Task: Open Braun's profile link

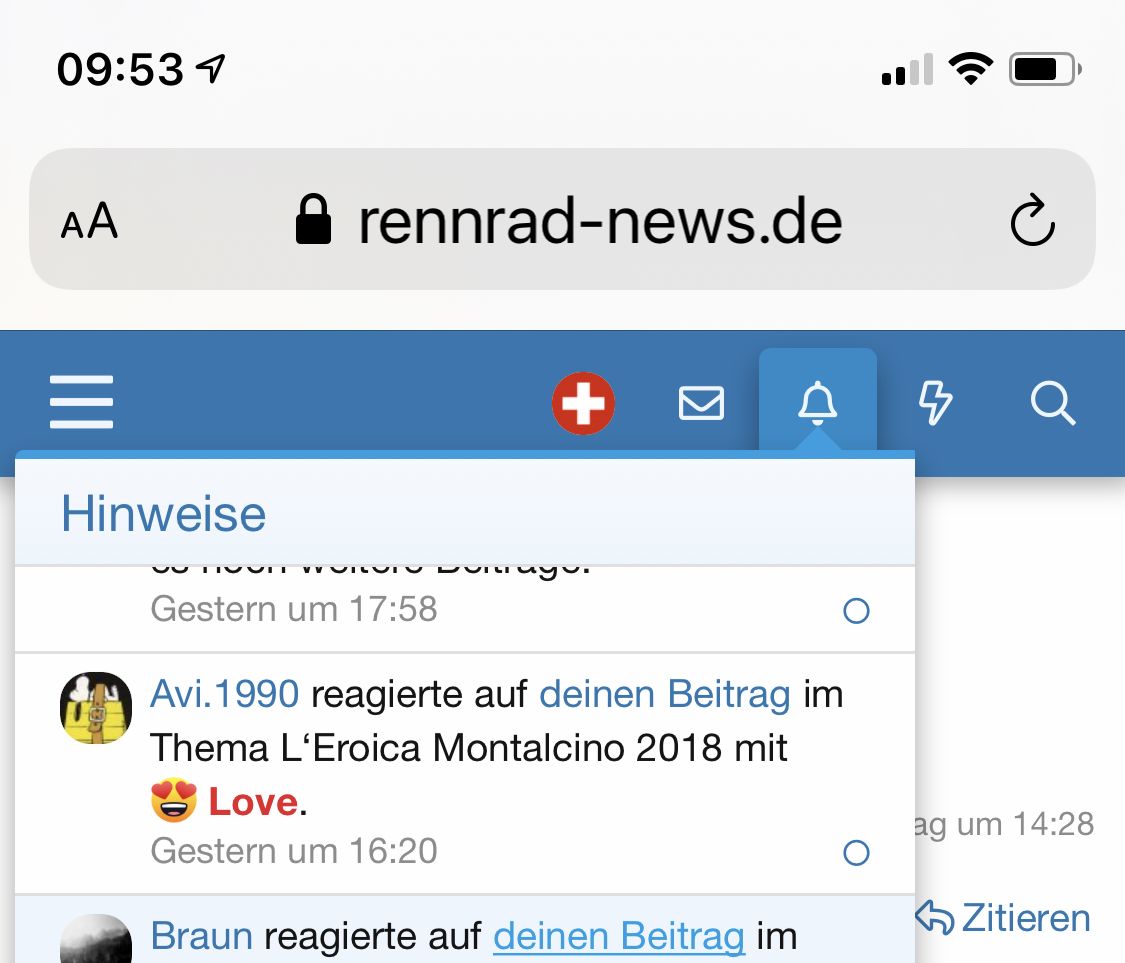Action: 201,937
